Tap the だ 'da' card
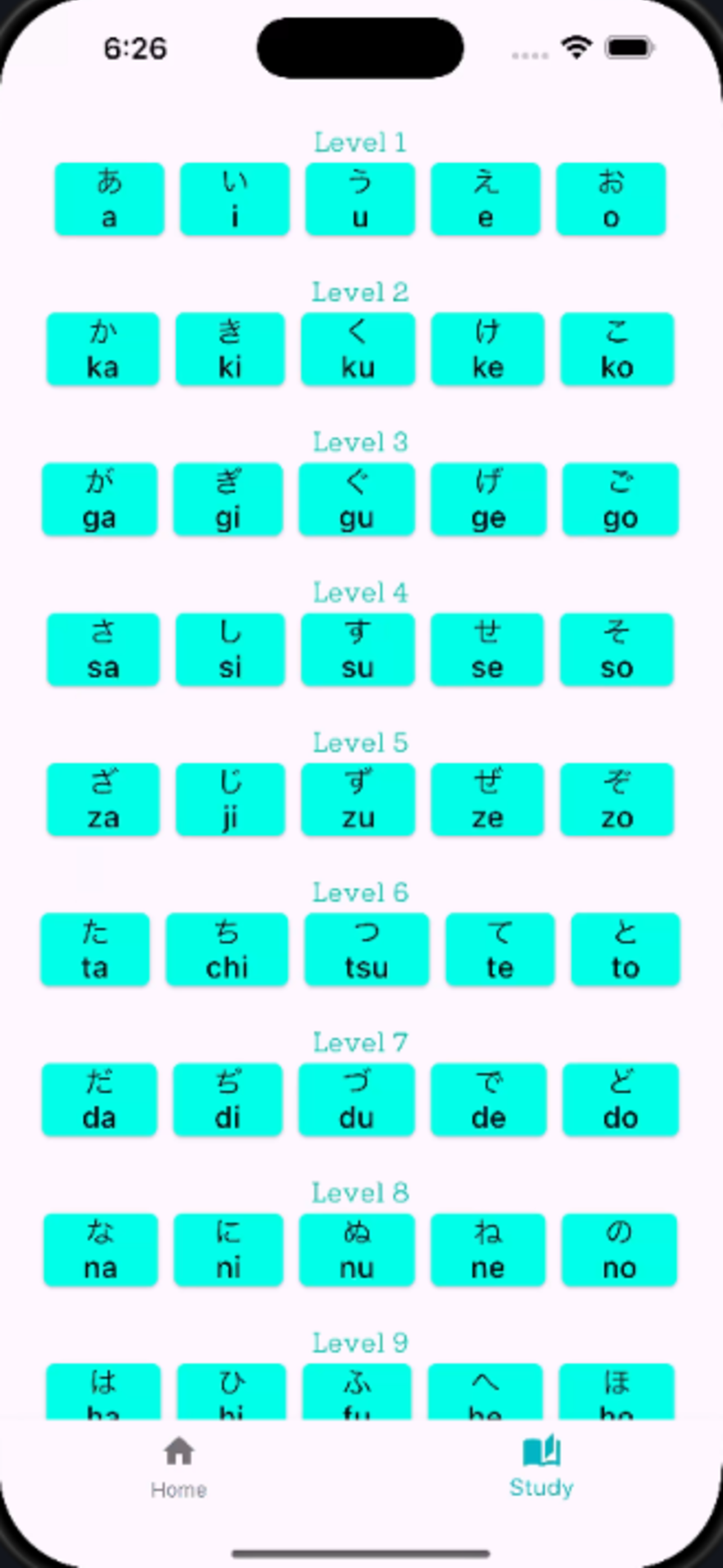This screenshot has width=723, height=1568. [99, 1100]
